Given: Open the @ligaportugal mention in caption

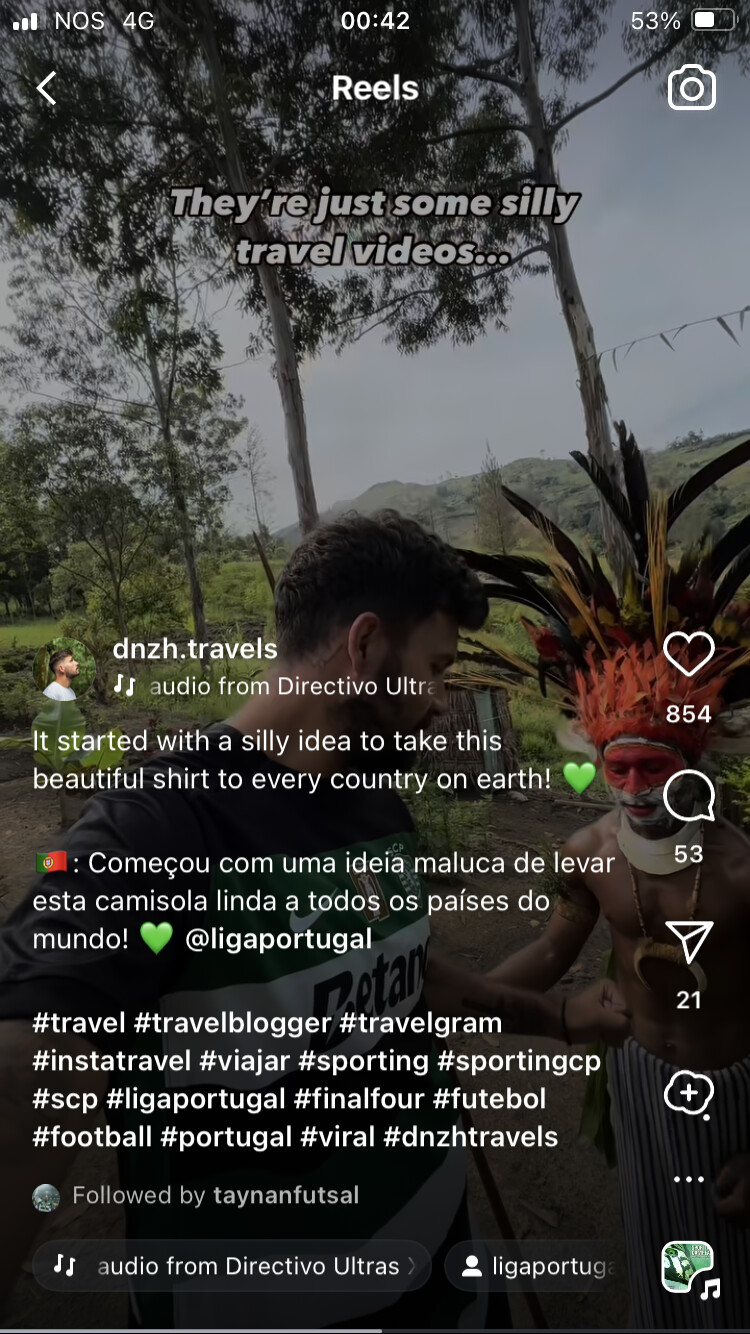Looking at the screenshot, I should (x=278, y=939).
